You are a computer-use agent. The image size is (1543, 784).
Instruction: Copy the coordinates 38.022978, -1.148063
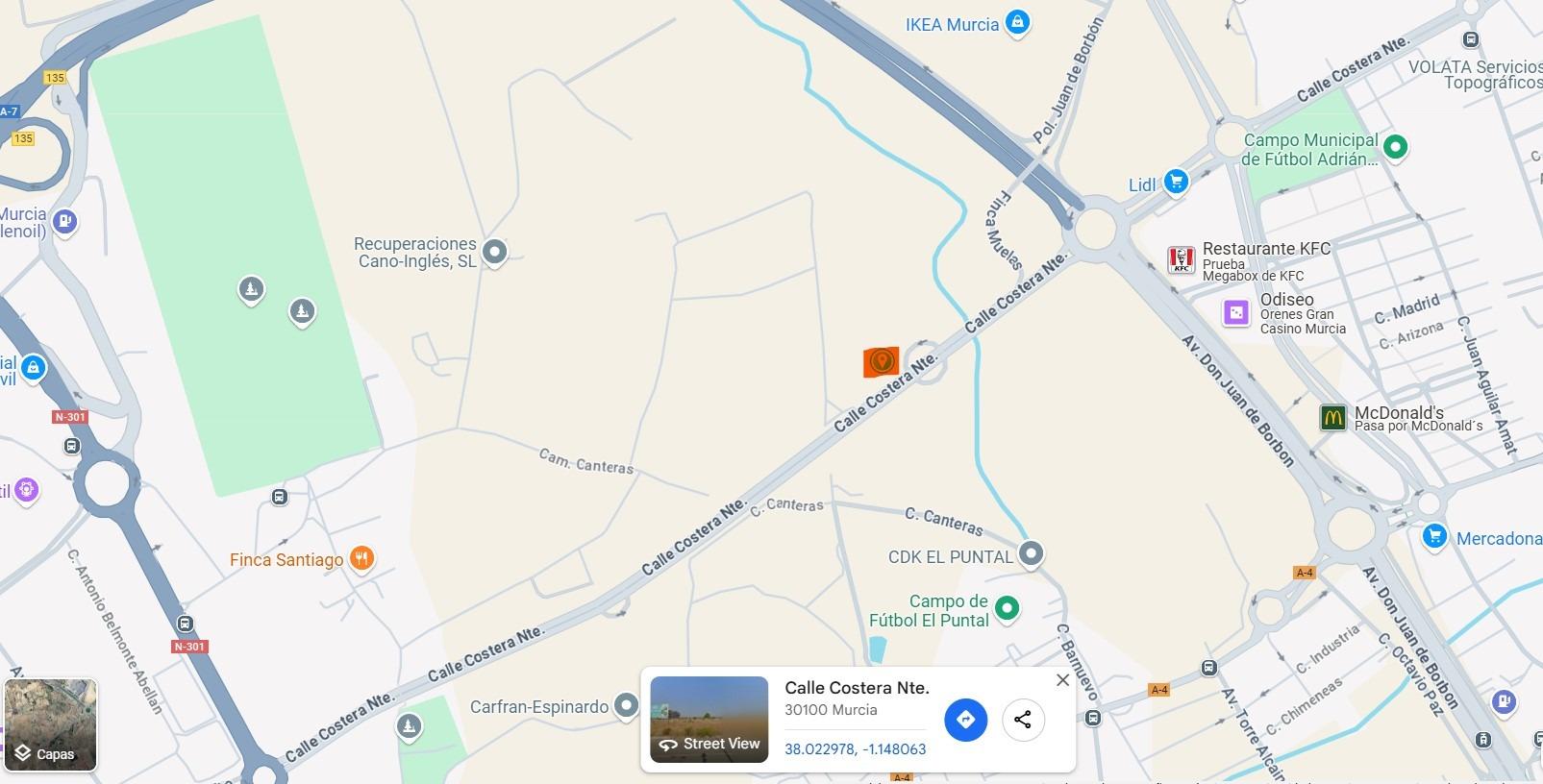pyautogui.click(x=855, y=749)
